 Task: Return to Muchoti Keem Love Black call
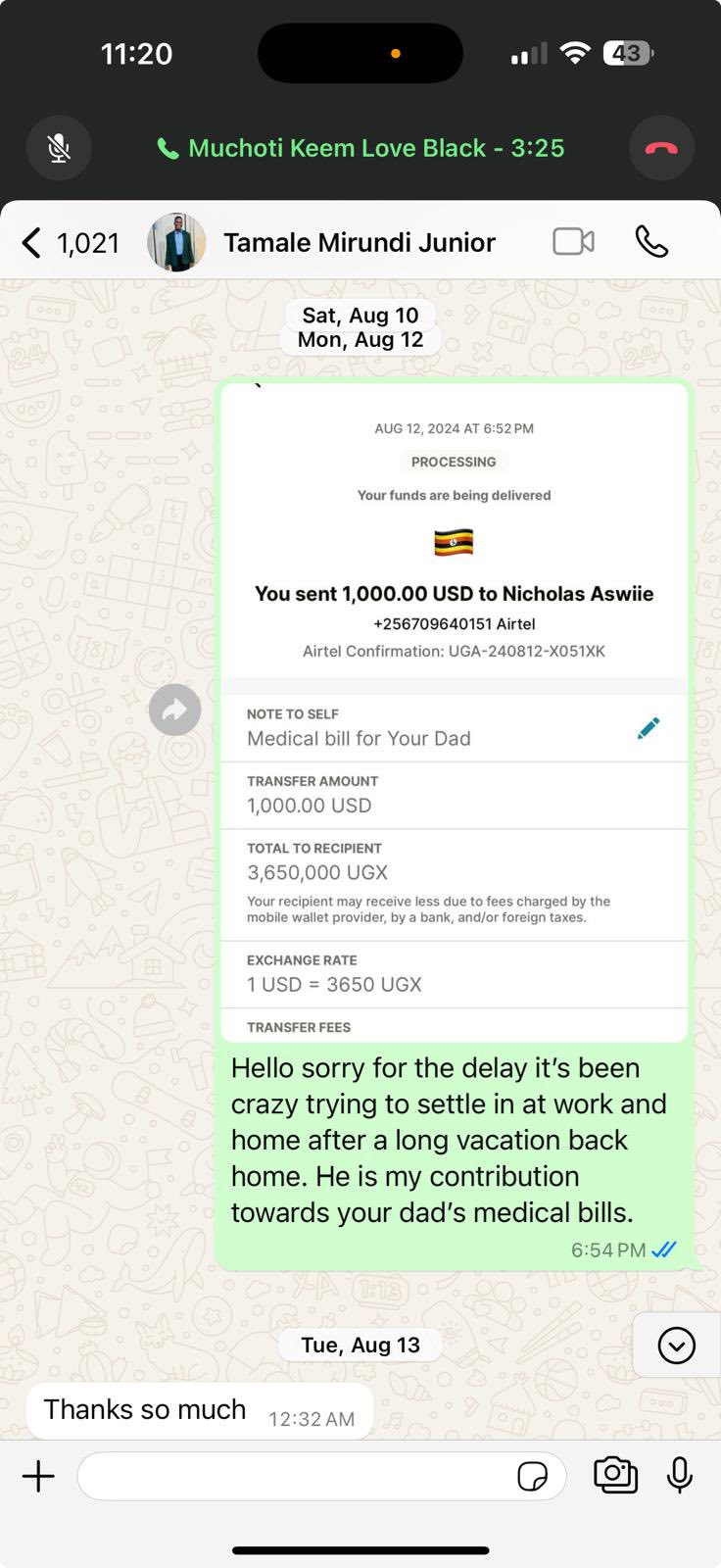point(360,148)
